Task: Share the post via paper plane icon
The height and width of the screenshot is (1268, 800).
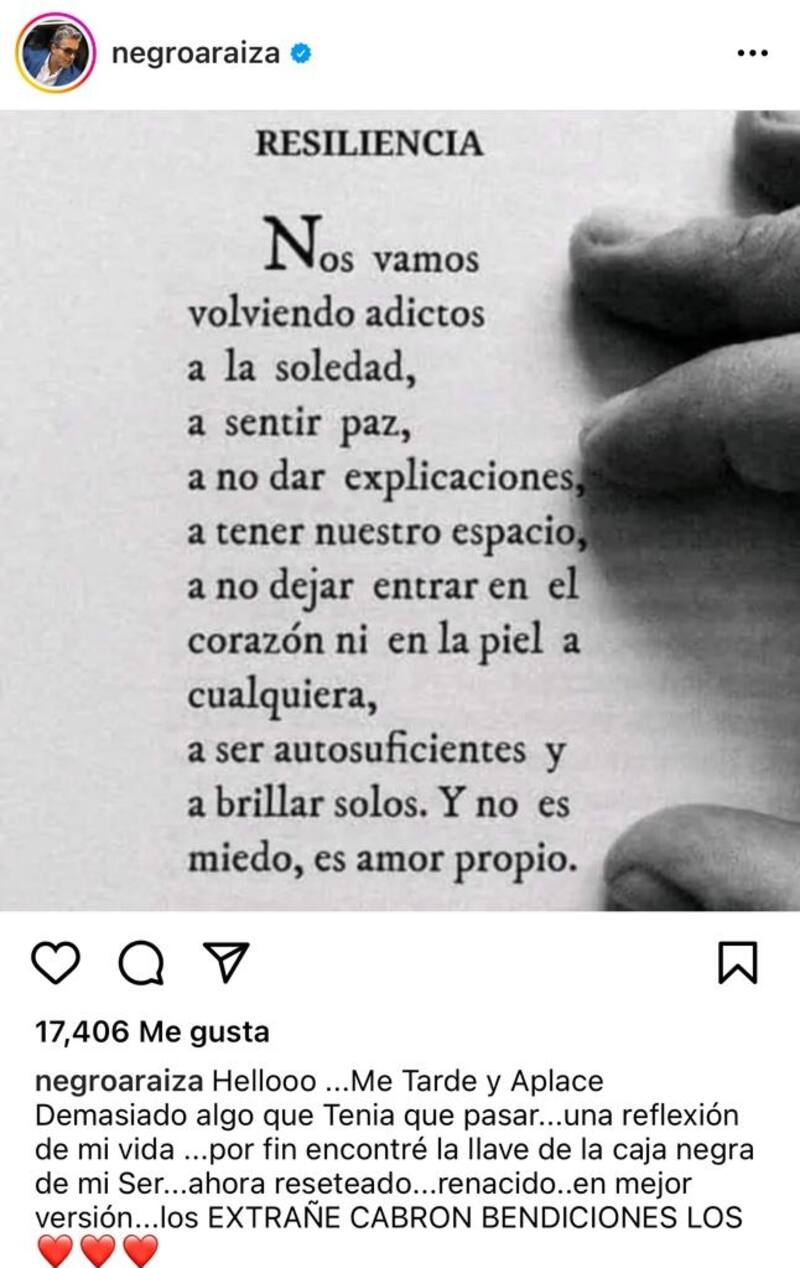Action: (x=225, y=963)
